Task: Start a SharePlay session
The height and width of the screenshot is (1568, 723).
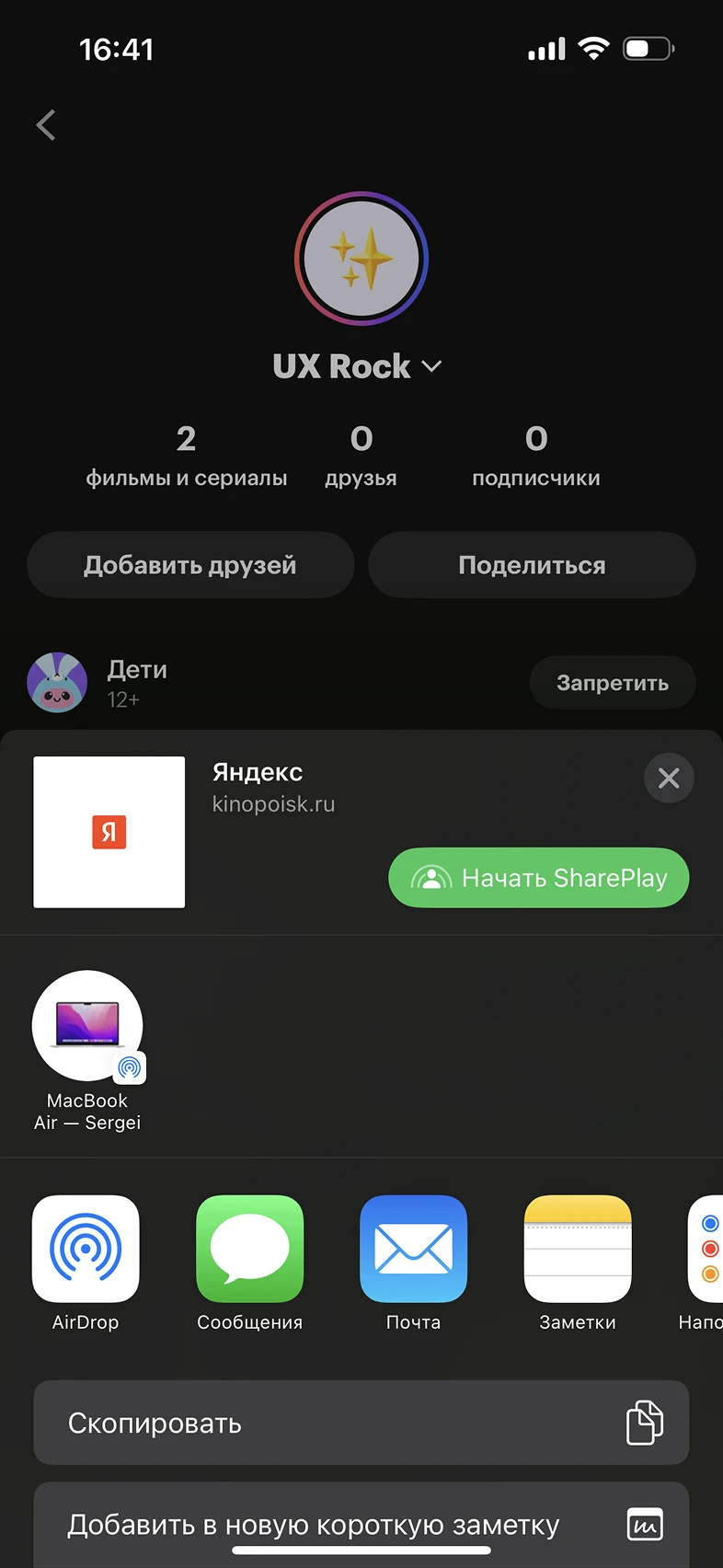Action: (x=539, y=878)
